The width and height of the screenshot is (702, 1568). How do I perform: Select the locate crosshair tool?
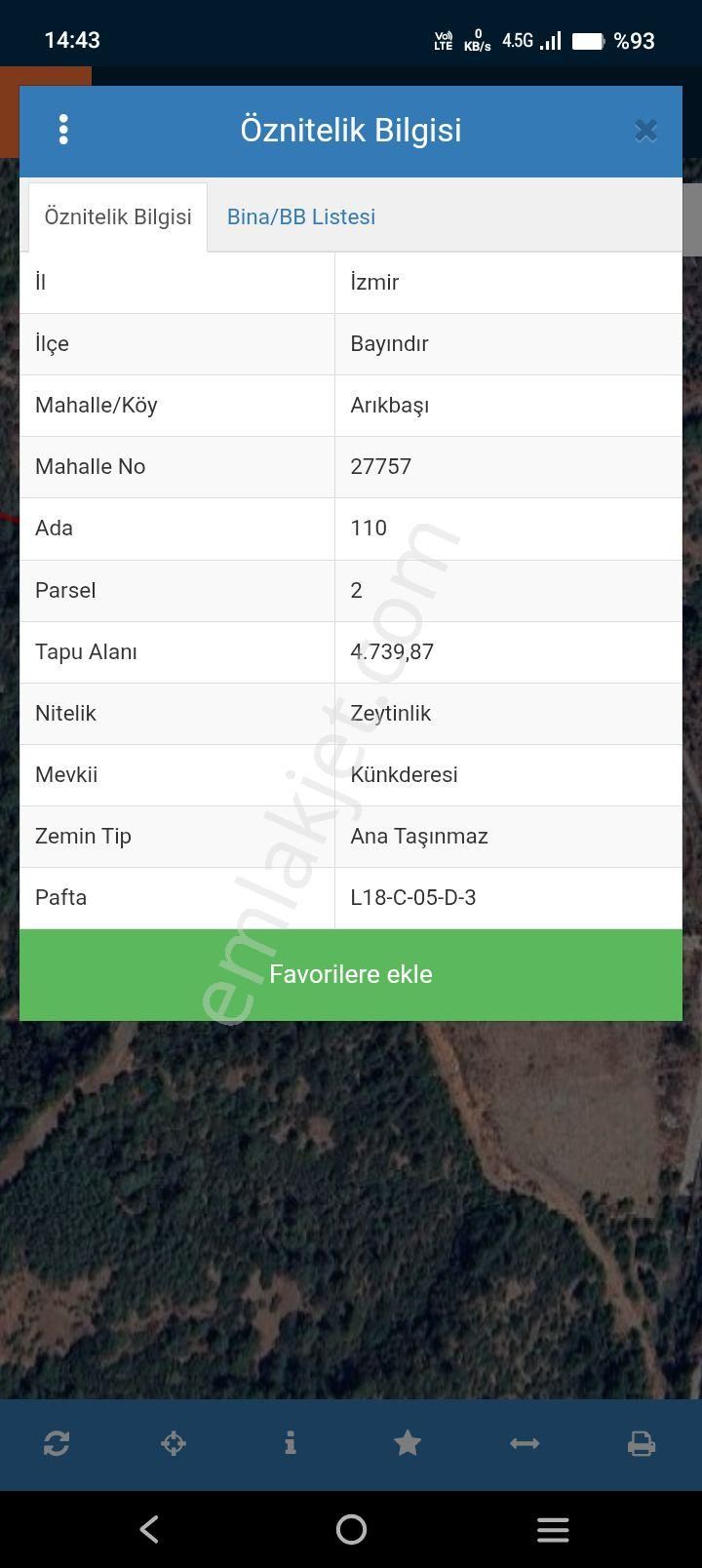(174, 1443)
